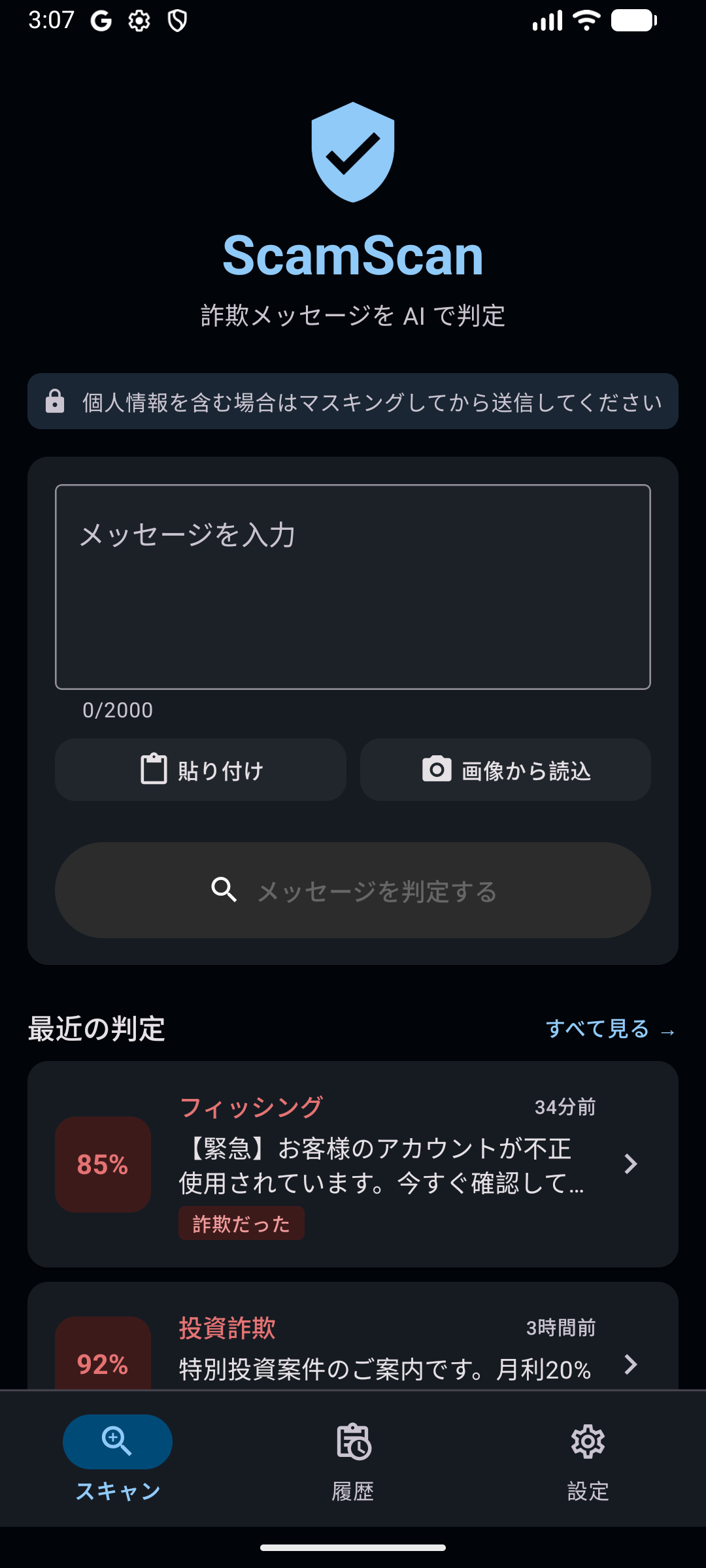Open the settings gear icon
This screenshot has height=1568, width=706.
(x=587, y=1441)
